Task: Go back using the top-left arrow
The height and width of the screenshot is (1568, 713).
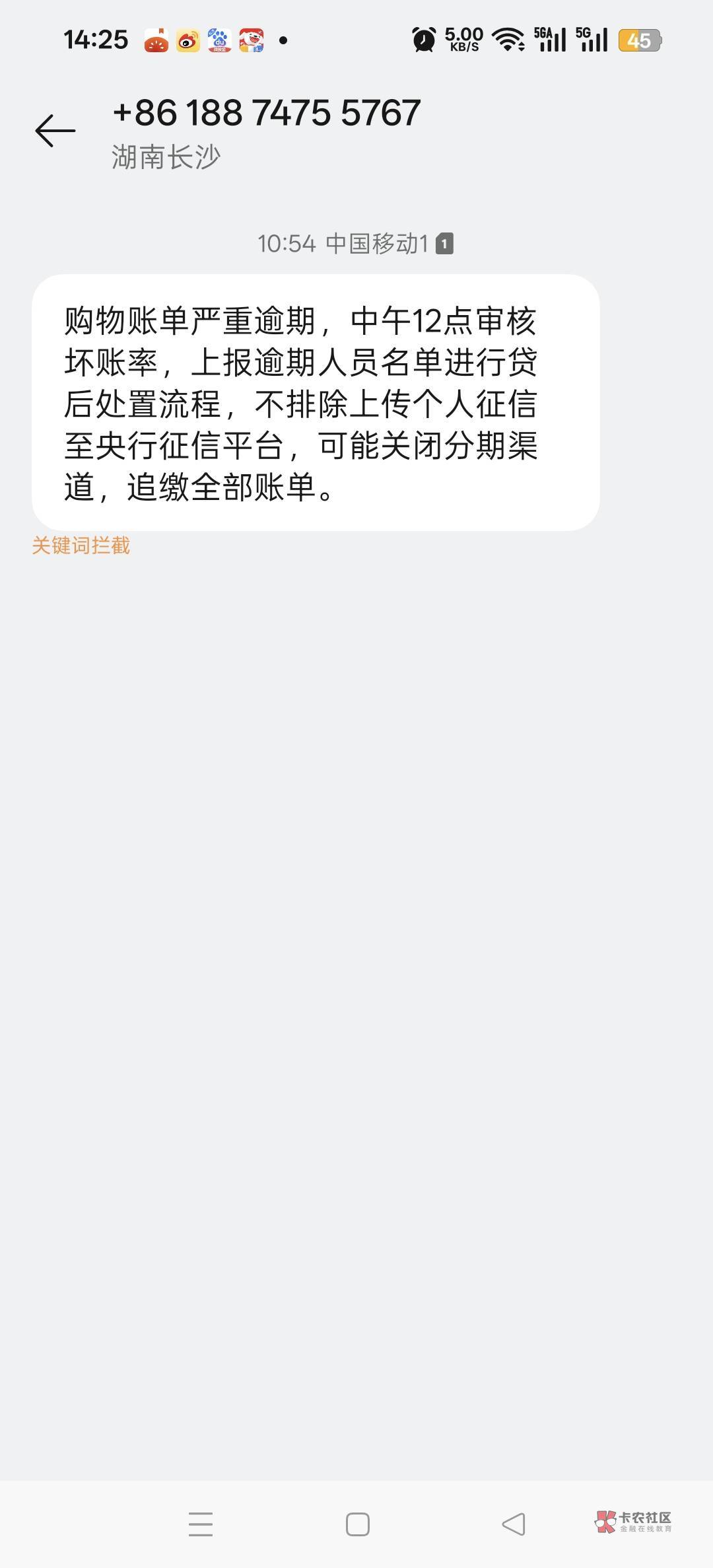Action: [55, 130]
